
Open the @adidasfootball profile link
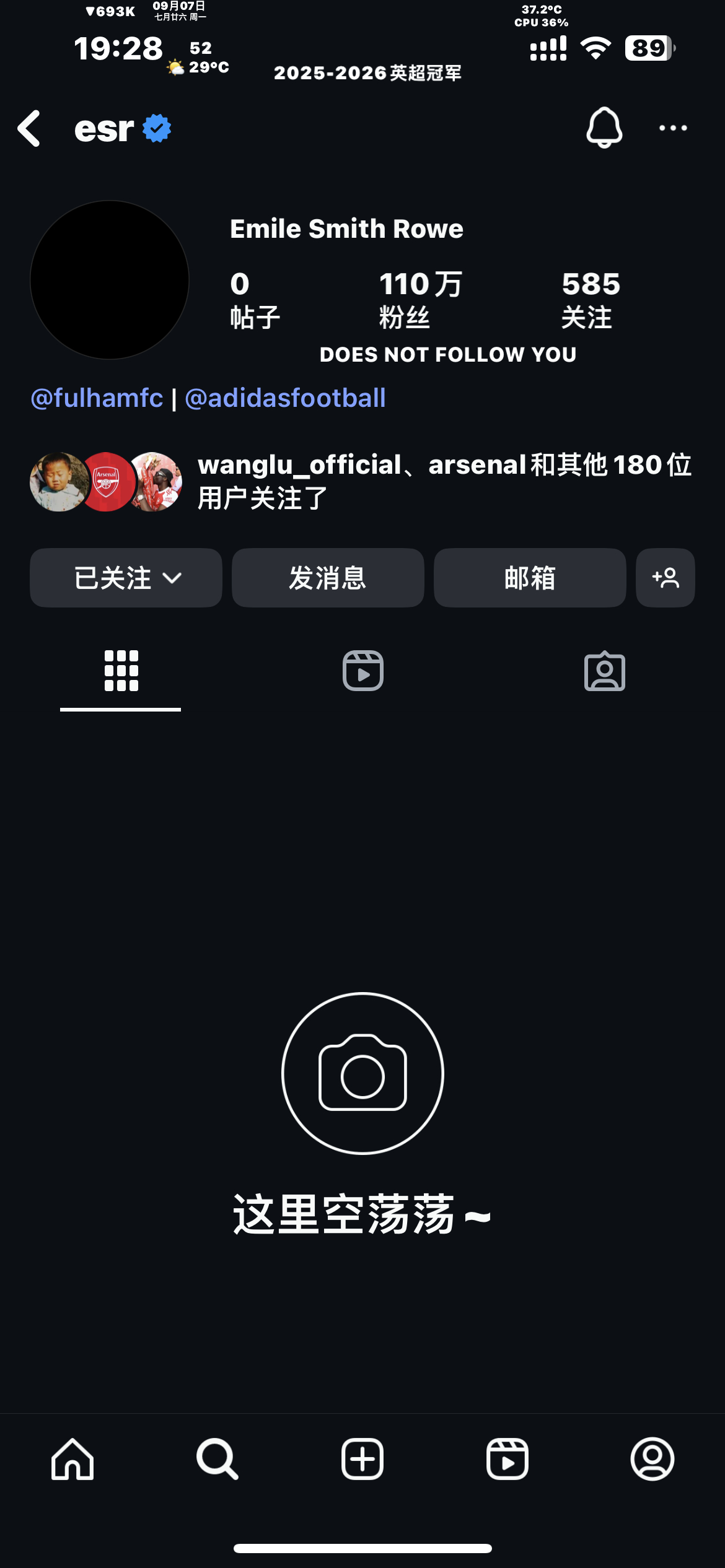285,398
